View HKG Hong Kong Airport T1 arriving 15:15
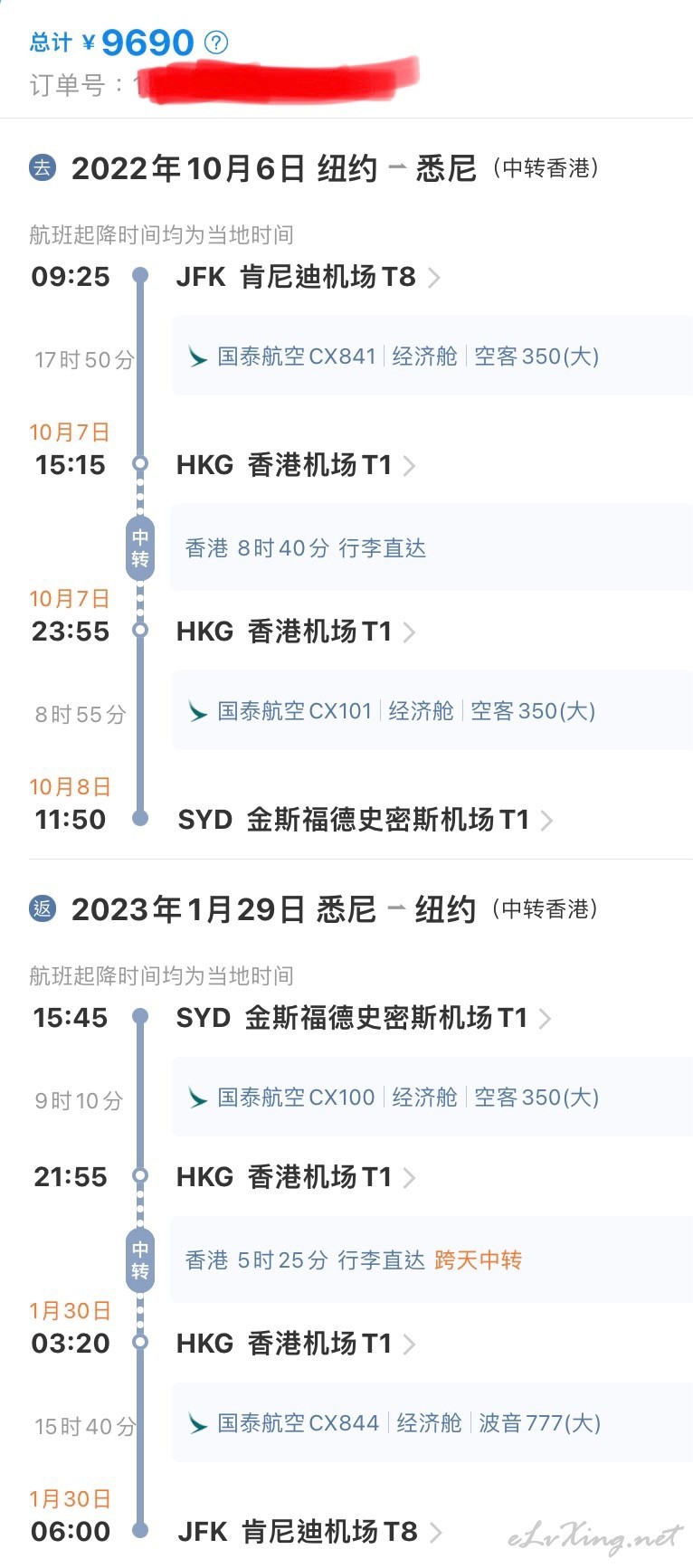 (x=296, y=465)
